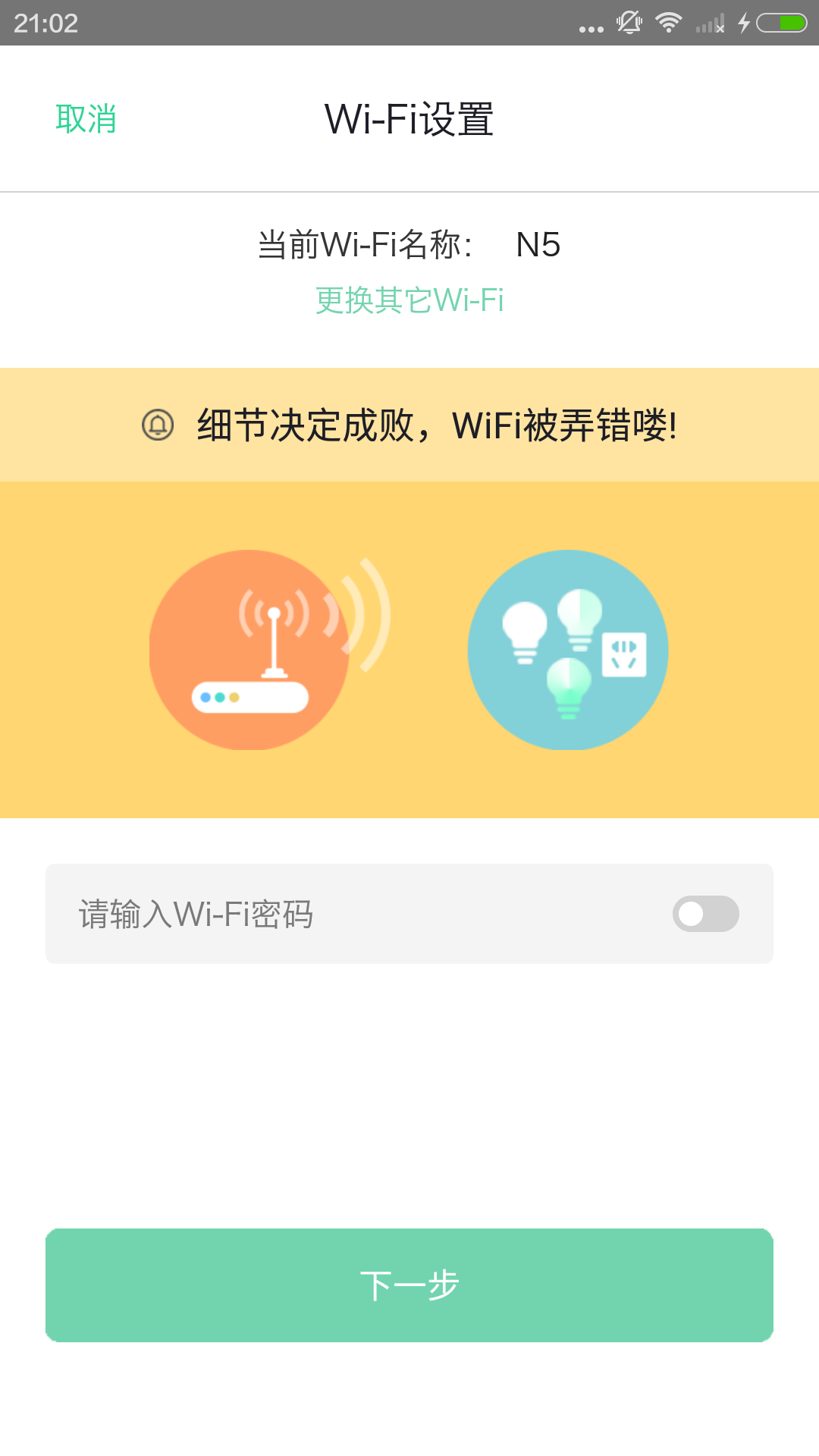Tap 下一步 to continue
This screenshot has height=1456, width=819.
pyautogui.click(x=409, y=1285)
